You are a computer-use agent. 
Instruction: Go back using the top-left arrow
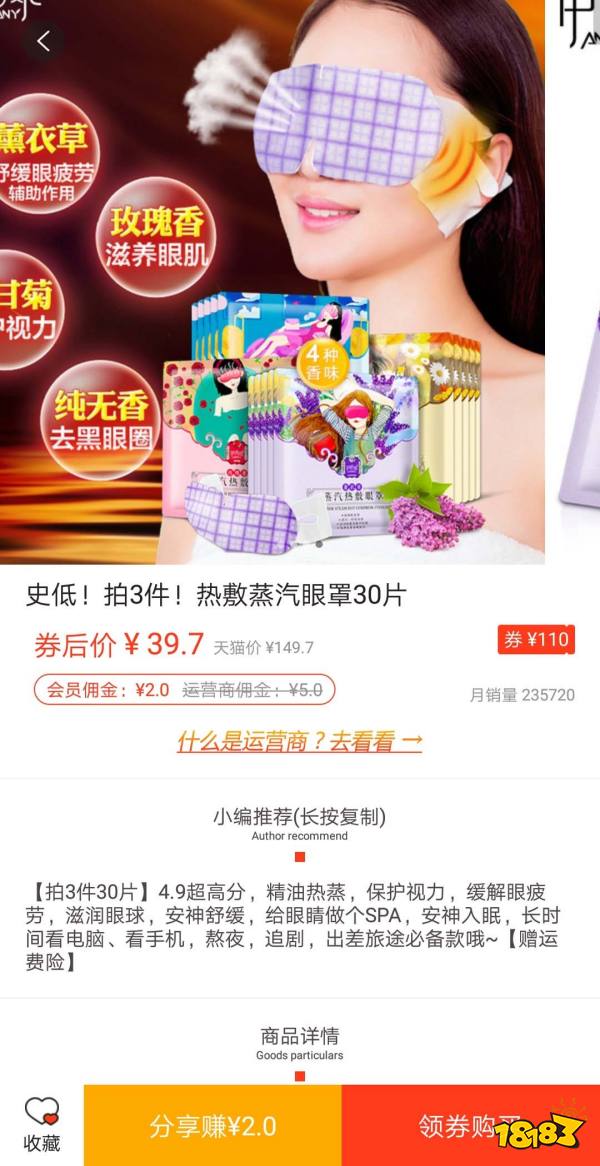43,41
